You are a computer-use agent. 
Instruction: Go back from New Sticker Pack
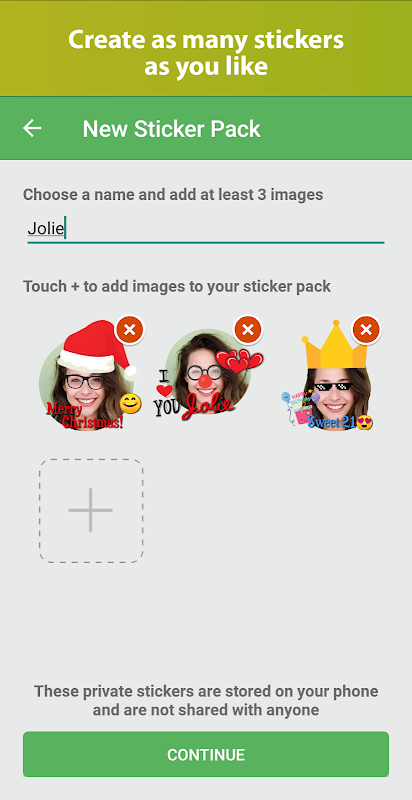pos(32,129)
